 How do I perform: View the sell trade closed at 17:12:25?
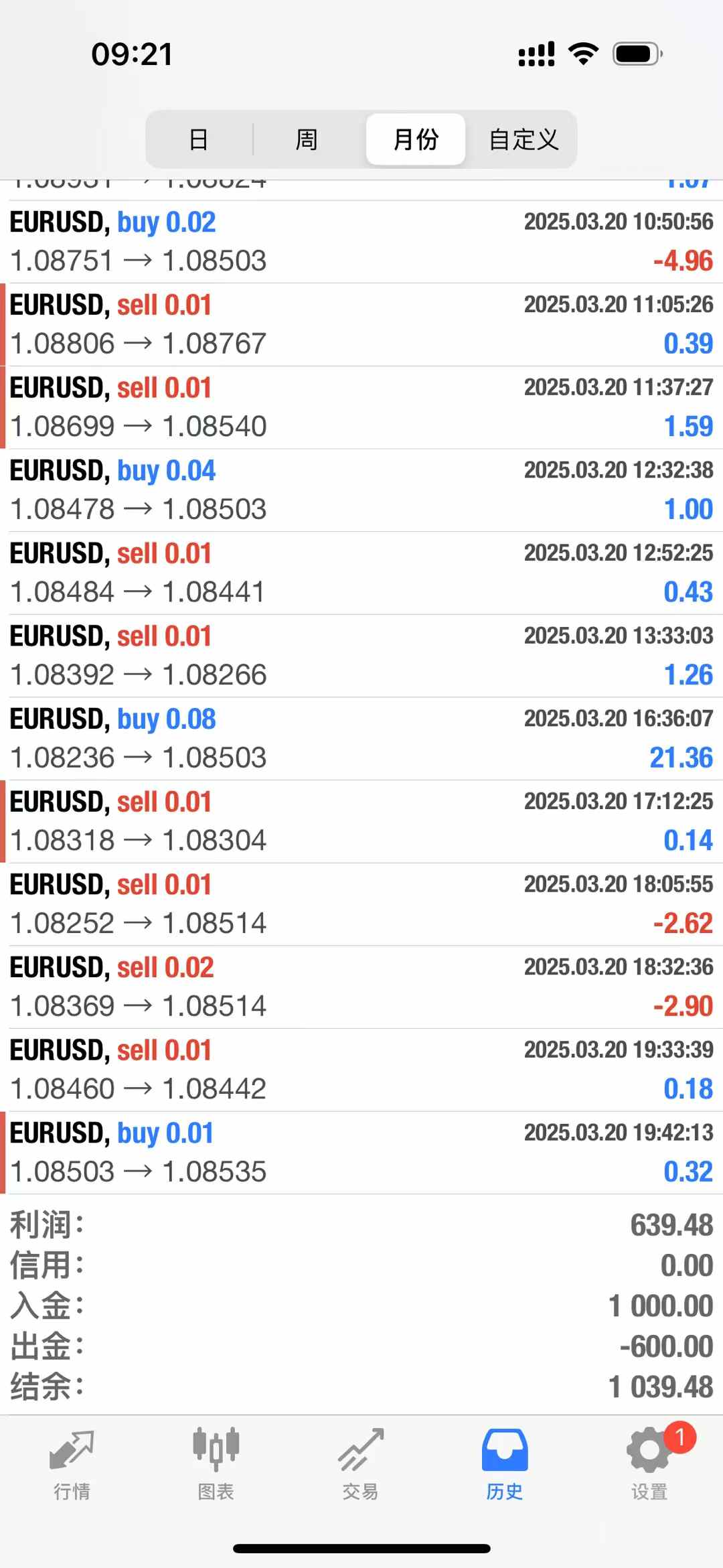(x=361, y=822)
